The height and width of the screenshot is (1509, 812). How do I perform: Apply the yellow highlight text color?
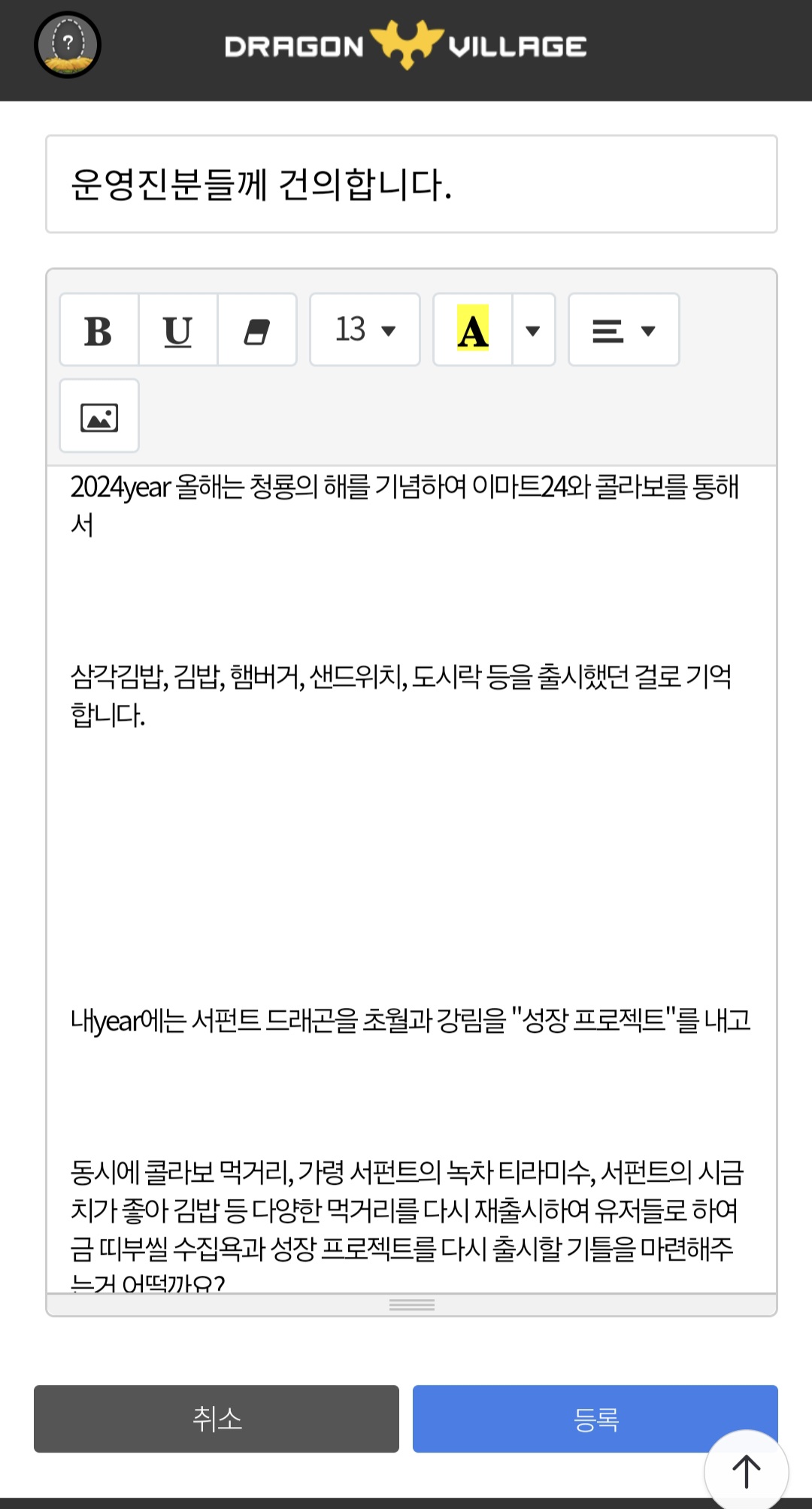coord(473,330)
